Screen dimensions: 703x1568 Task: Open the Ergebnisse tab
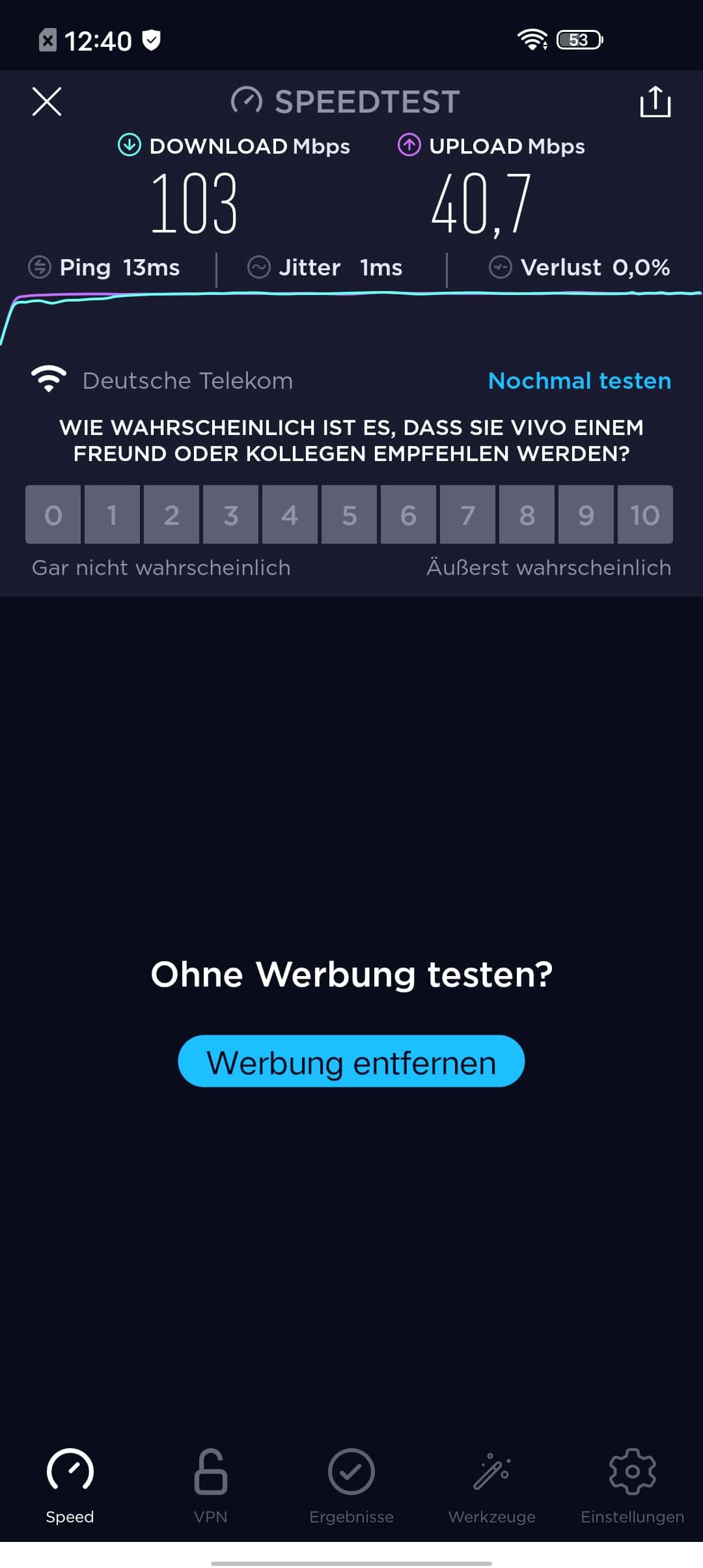coord(351,1486)
